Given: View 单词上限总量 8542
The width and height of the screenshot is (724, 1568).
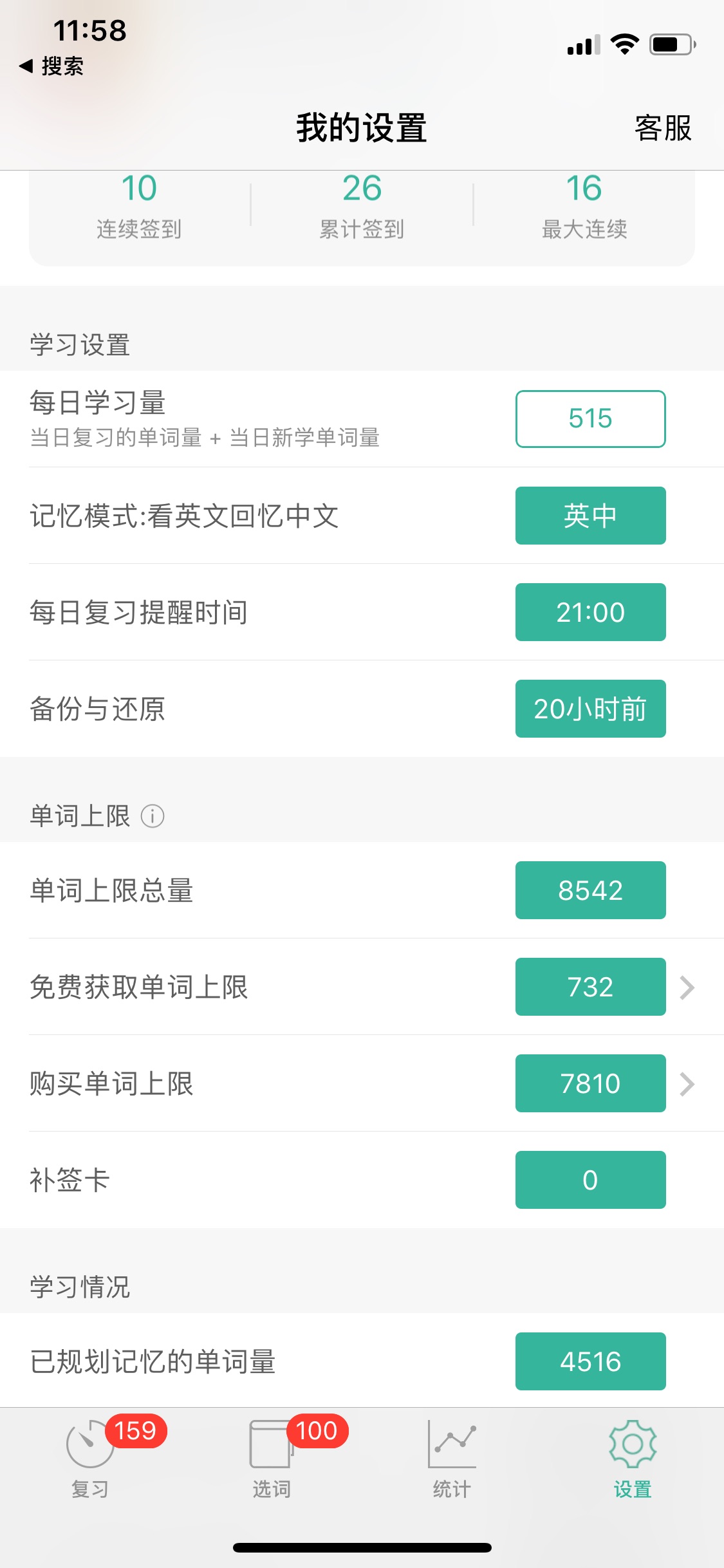Looking at the screenshot, I should (590, 890).
